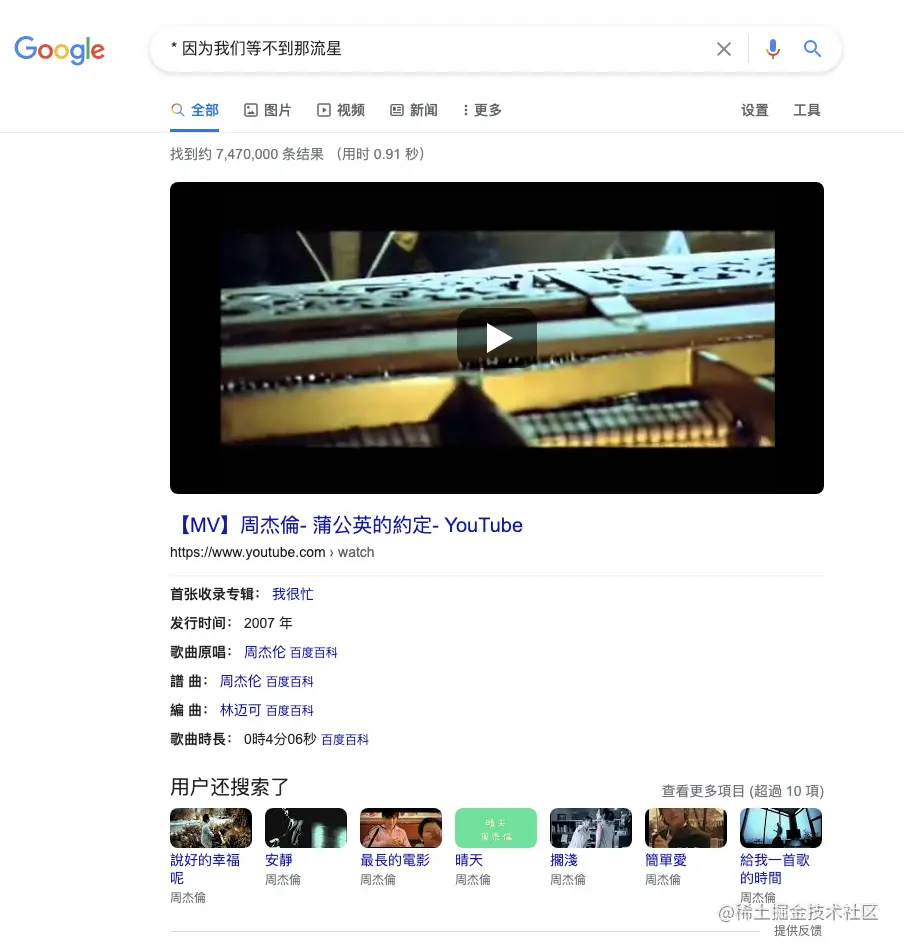The height and width of the screenshot is (948, 904).
Task: View more items via 查看更多項目
Action: point(742,791)
